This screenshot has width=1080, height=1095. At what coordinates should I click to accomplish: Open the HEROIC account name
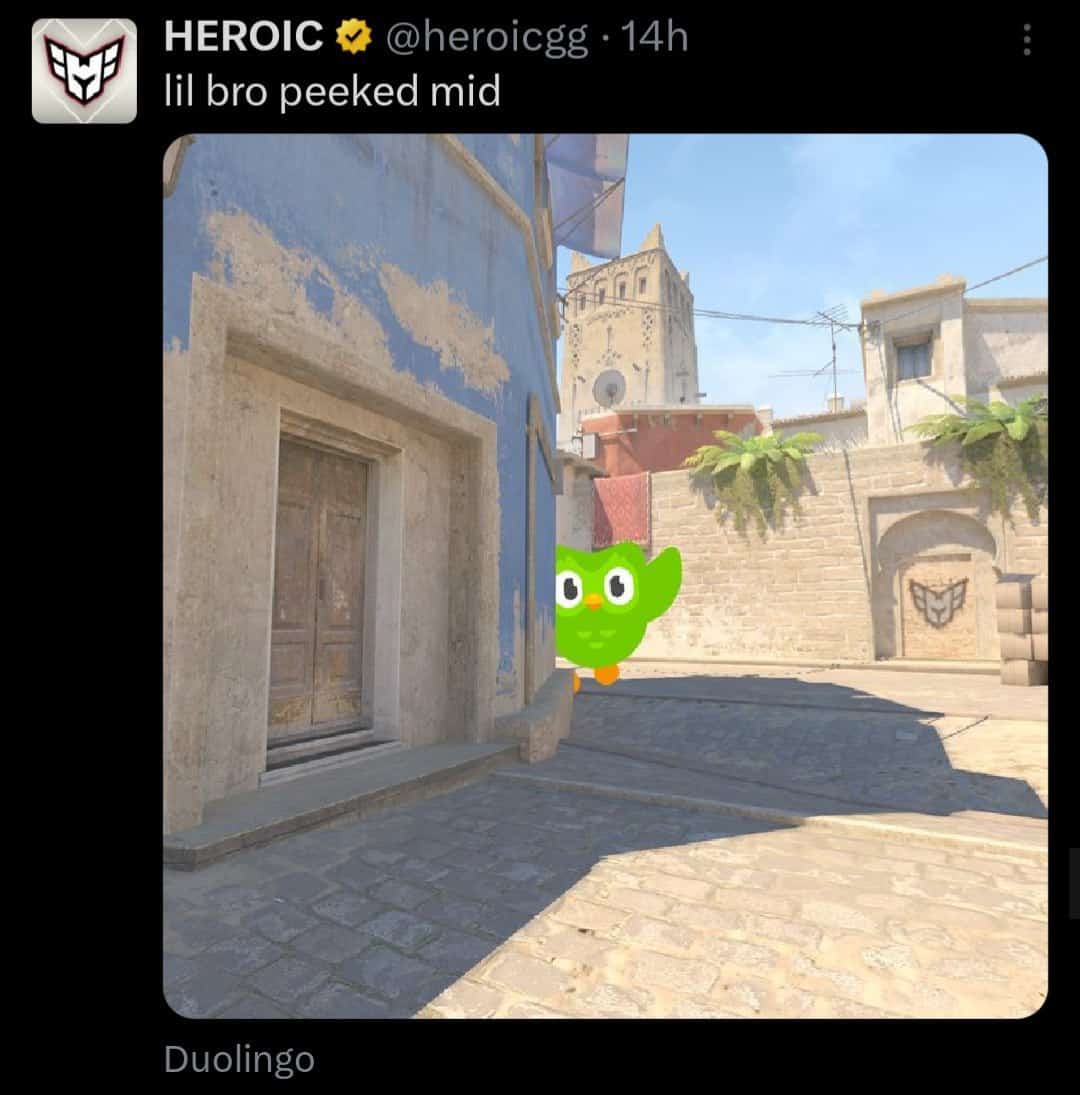click(x=243, y=38)
